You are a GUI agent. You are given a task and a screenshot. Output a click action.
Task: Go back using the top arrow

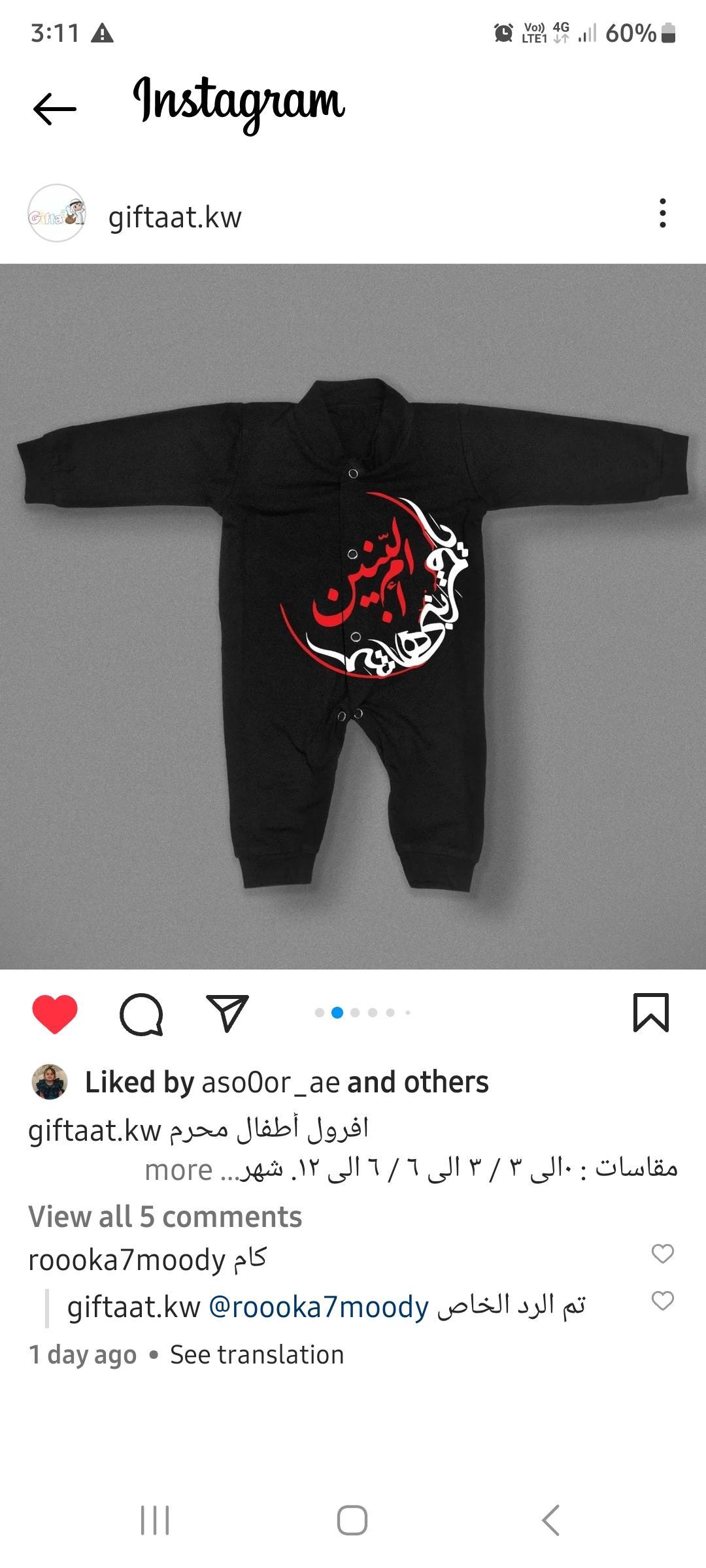pos(55,108)
